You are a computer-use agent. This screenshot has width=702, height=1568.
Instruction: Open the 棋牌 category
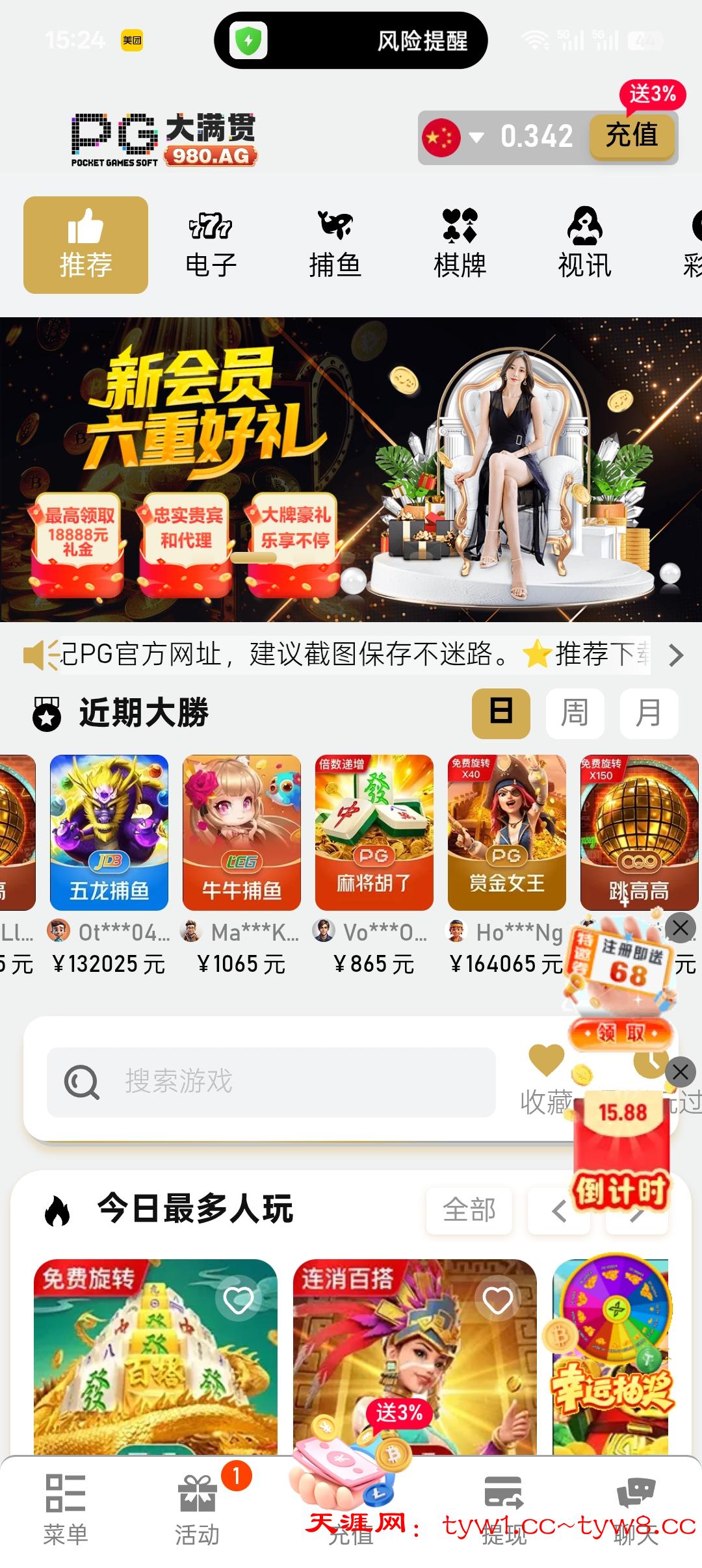(460, 245)
